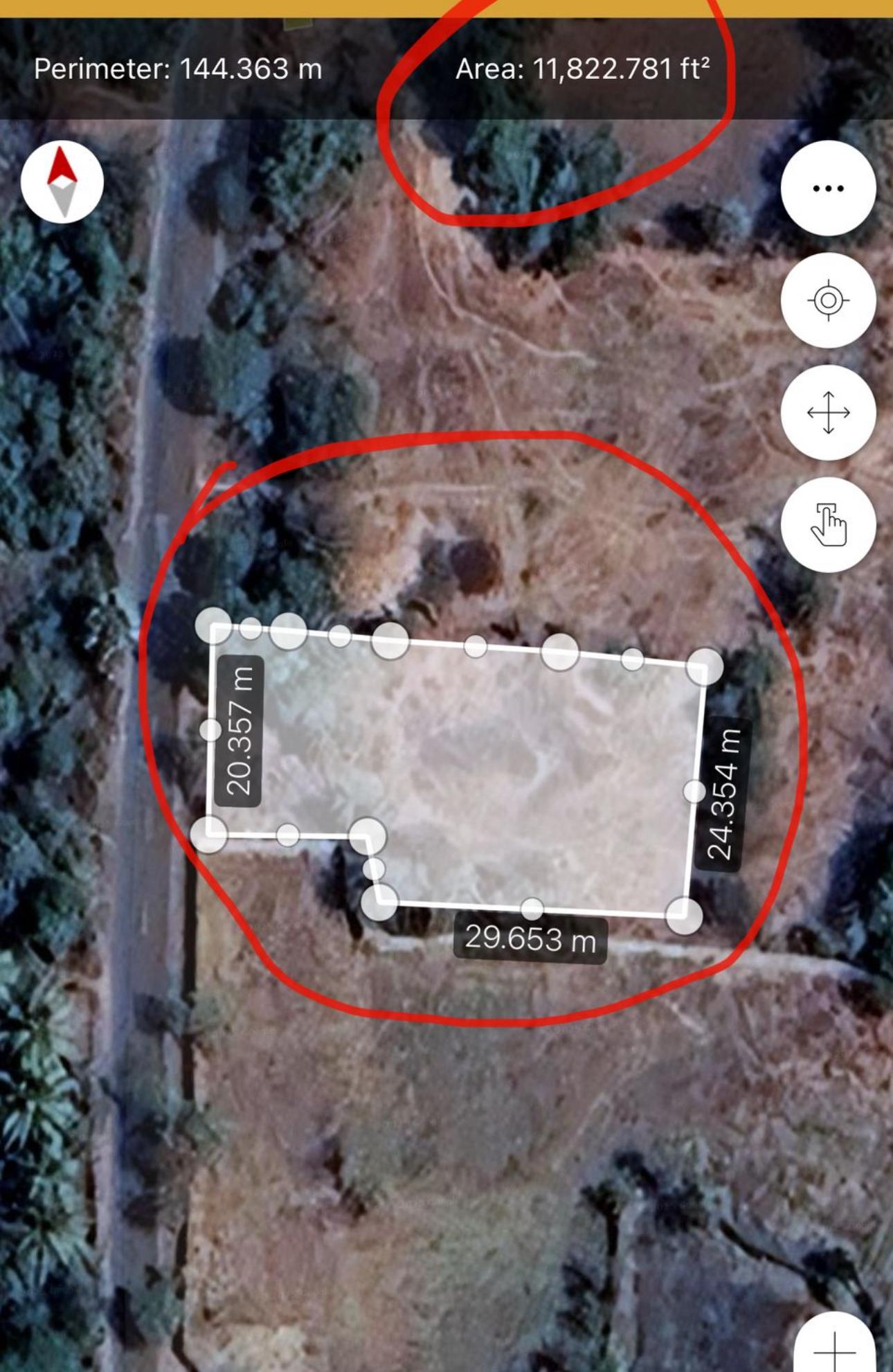Screen dimensions: 893x1372
Task: Tap the compass to reset map orientation
Action: tap(62, 182)
